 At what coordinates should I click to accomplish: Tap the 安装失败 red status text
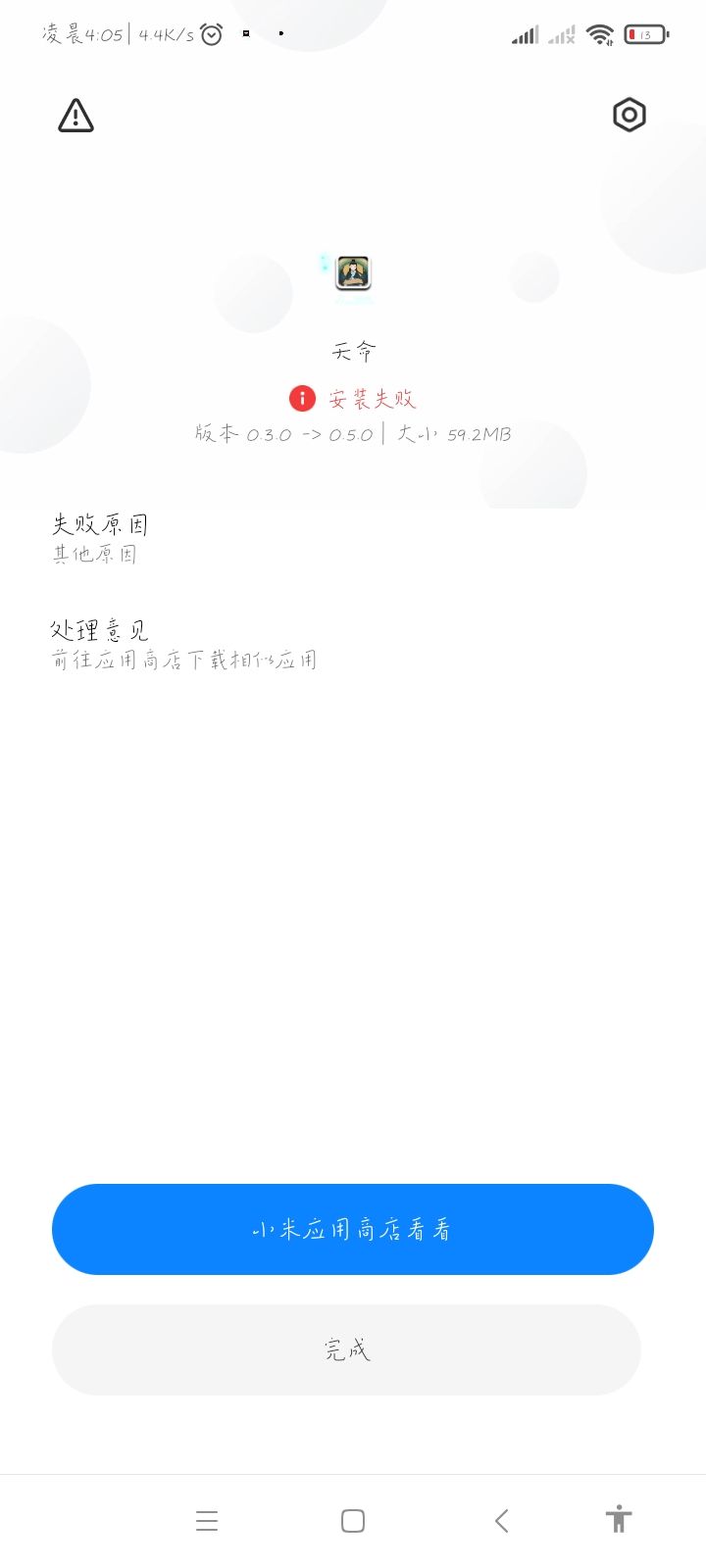(370, 398)
